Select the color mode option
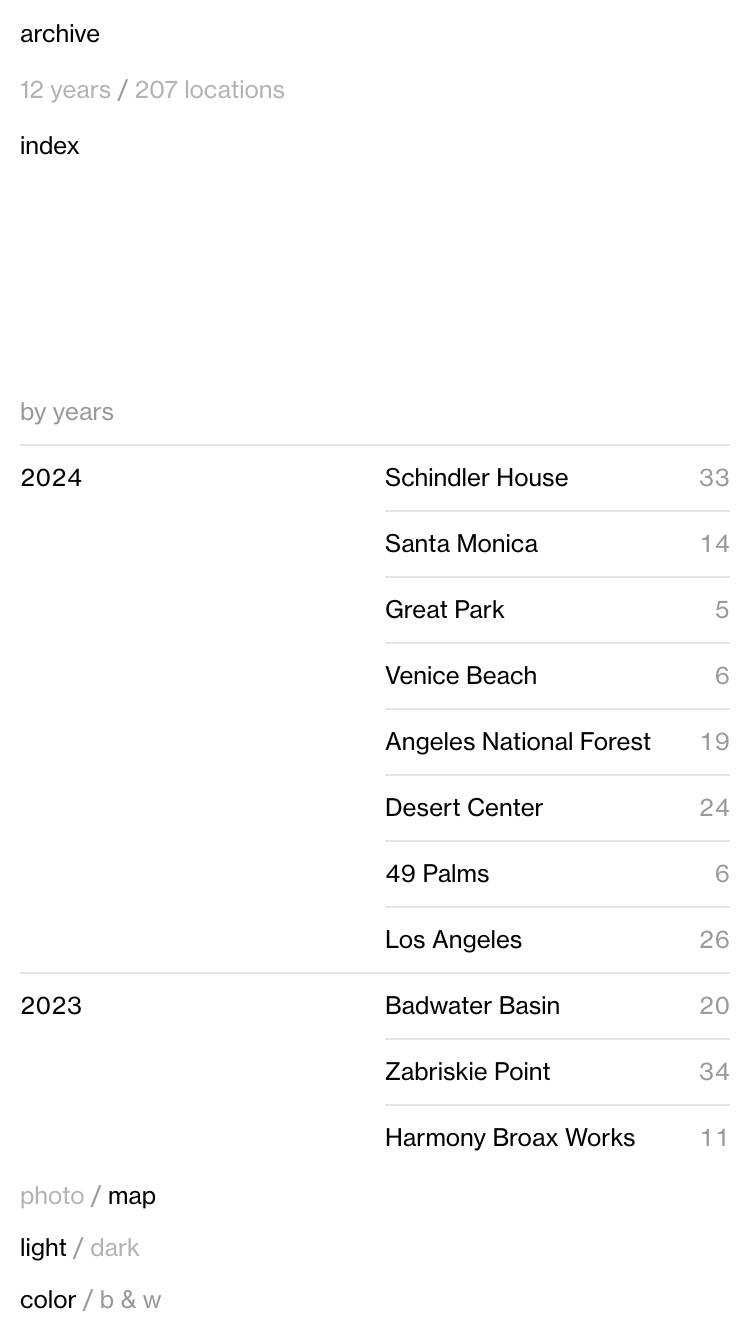This screenshot has width=750, height=1334. (x=48, y=1300)
